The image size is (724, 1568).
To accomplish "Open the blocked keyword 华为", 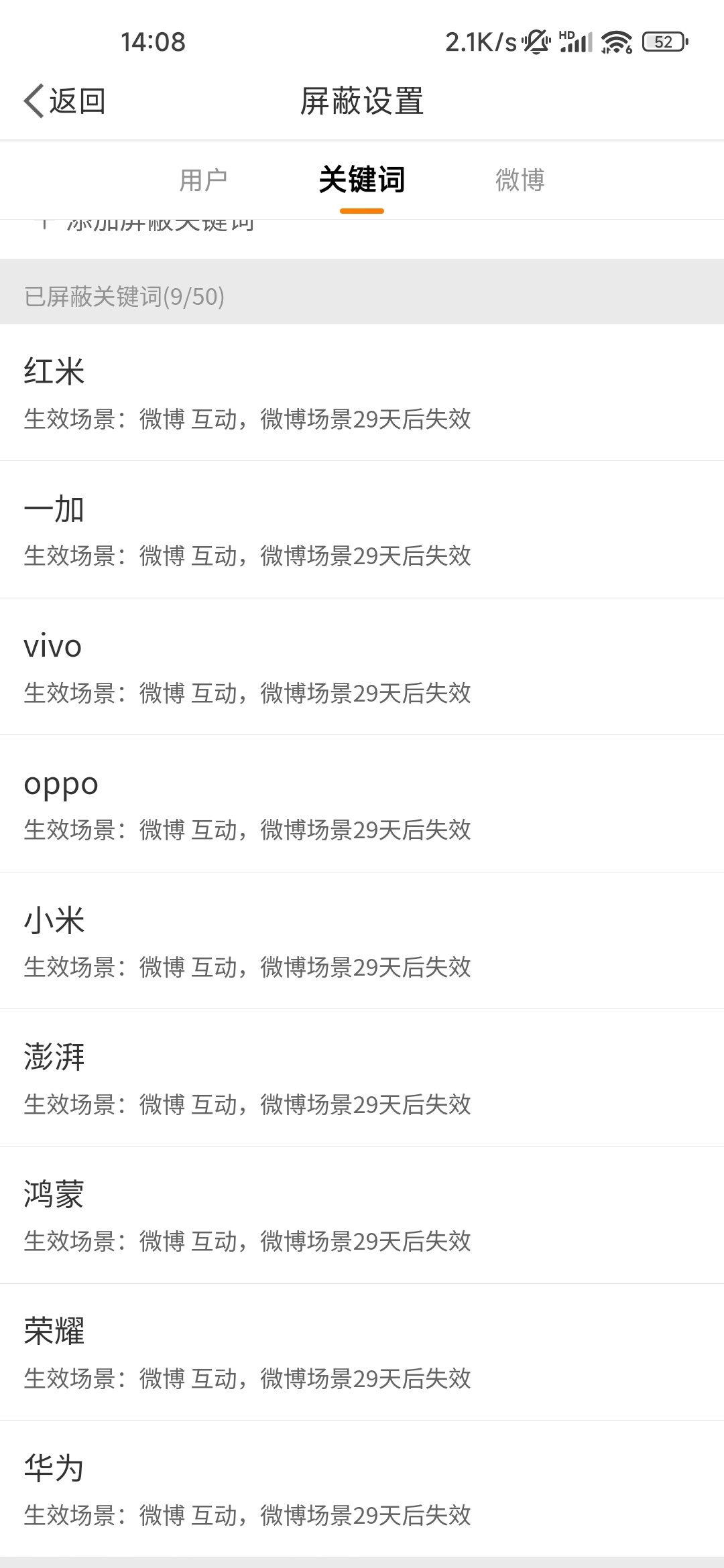I will click(x=362, y=1489).
